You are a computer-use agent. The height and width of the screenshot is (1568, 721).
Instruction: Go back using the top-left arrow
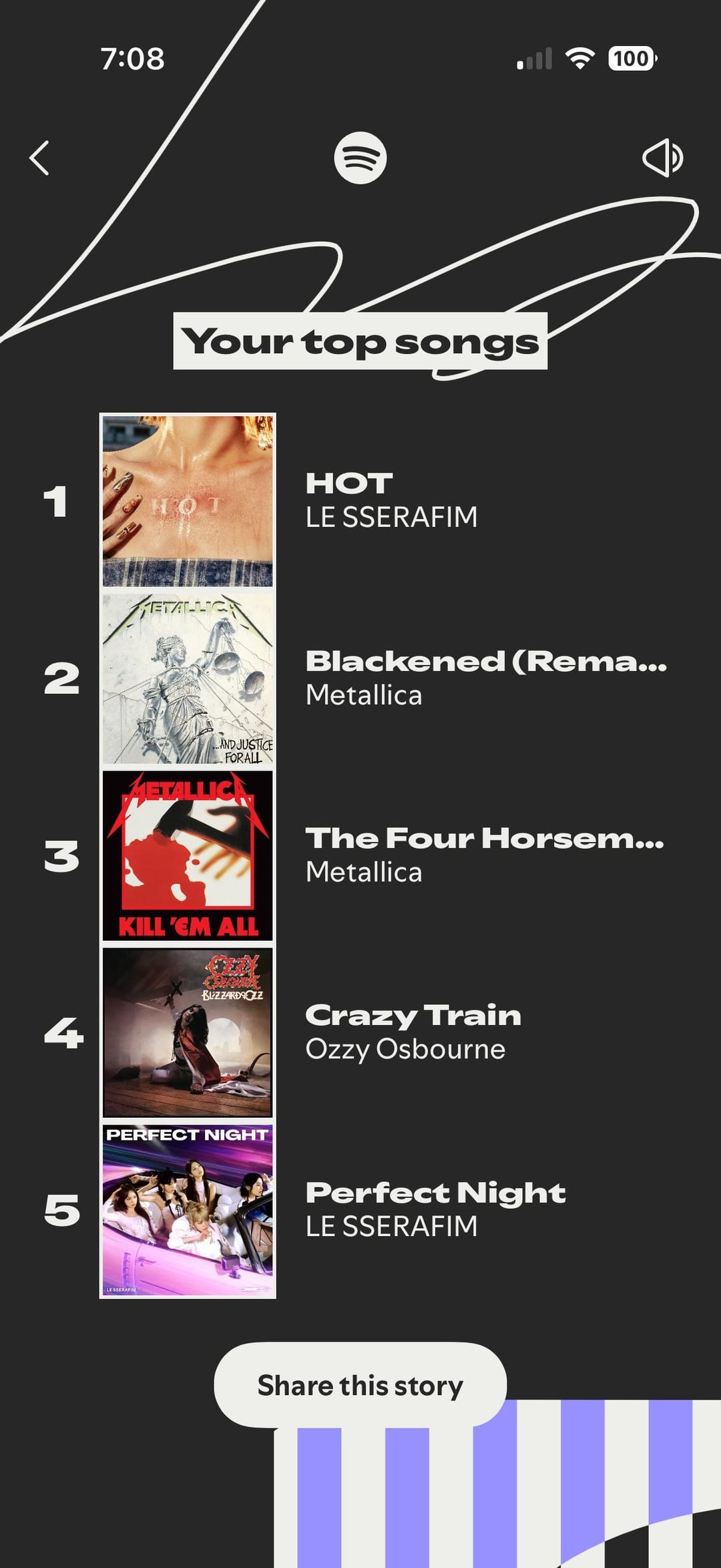pos(40,158)
